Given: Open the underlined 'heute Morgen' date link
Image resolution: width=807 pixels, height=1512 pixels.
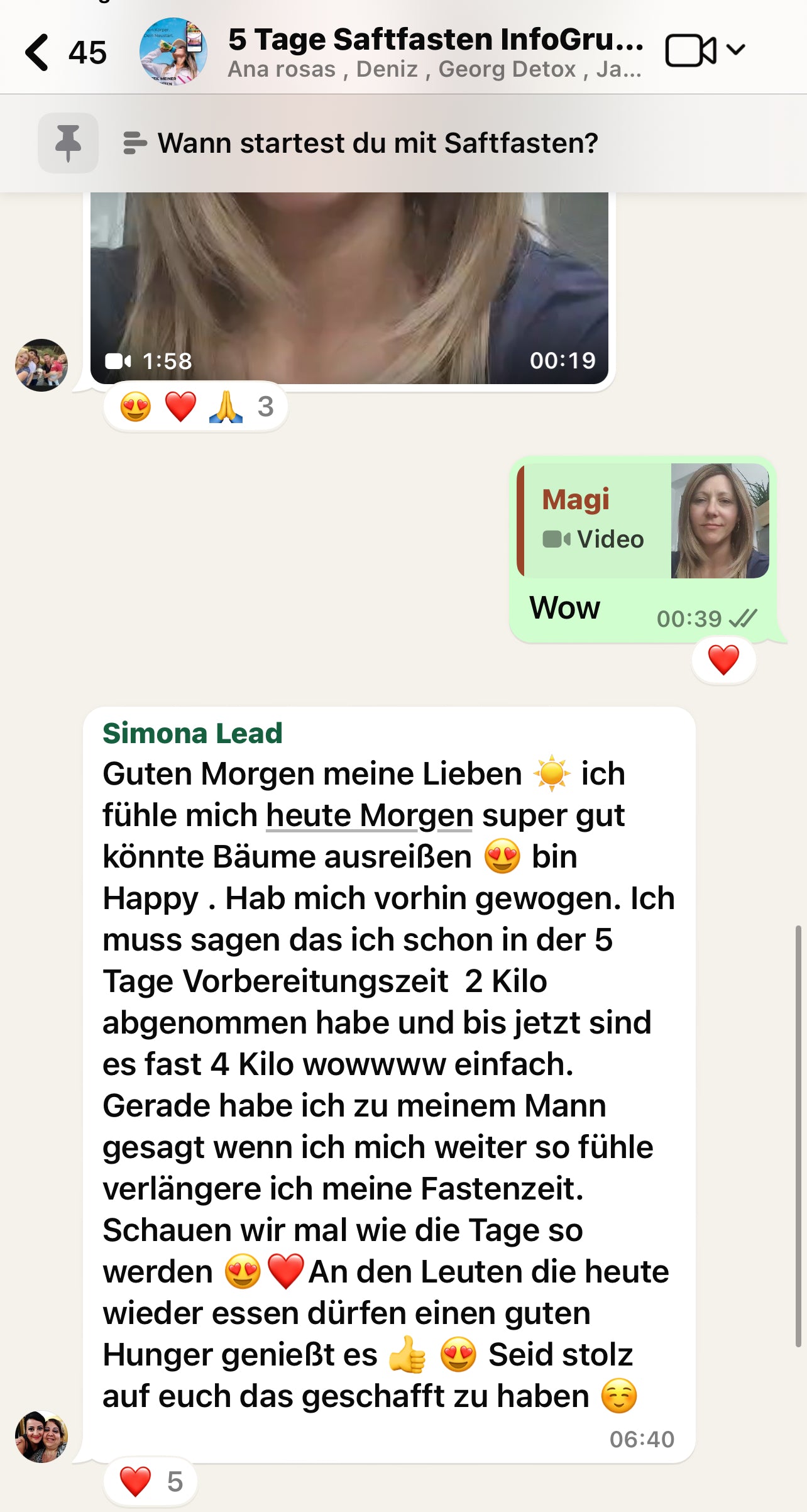Looking at the screenshot, I should [x=369, y=815].
